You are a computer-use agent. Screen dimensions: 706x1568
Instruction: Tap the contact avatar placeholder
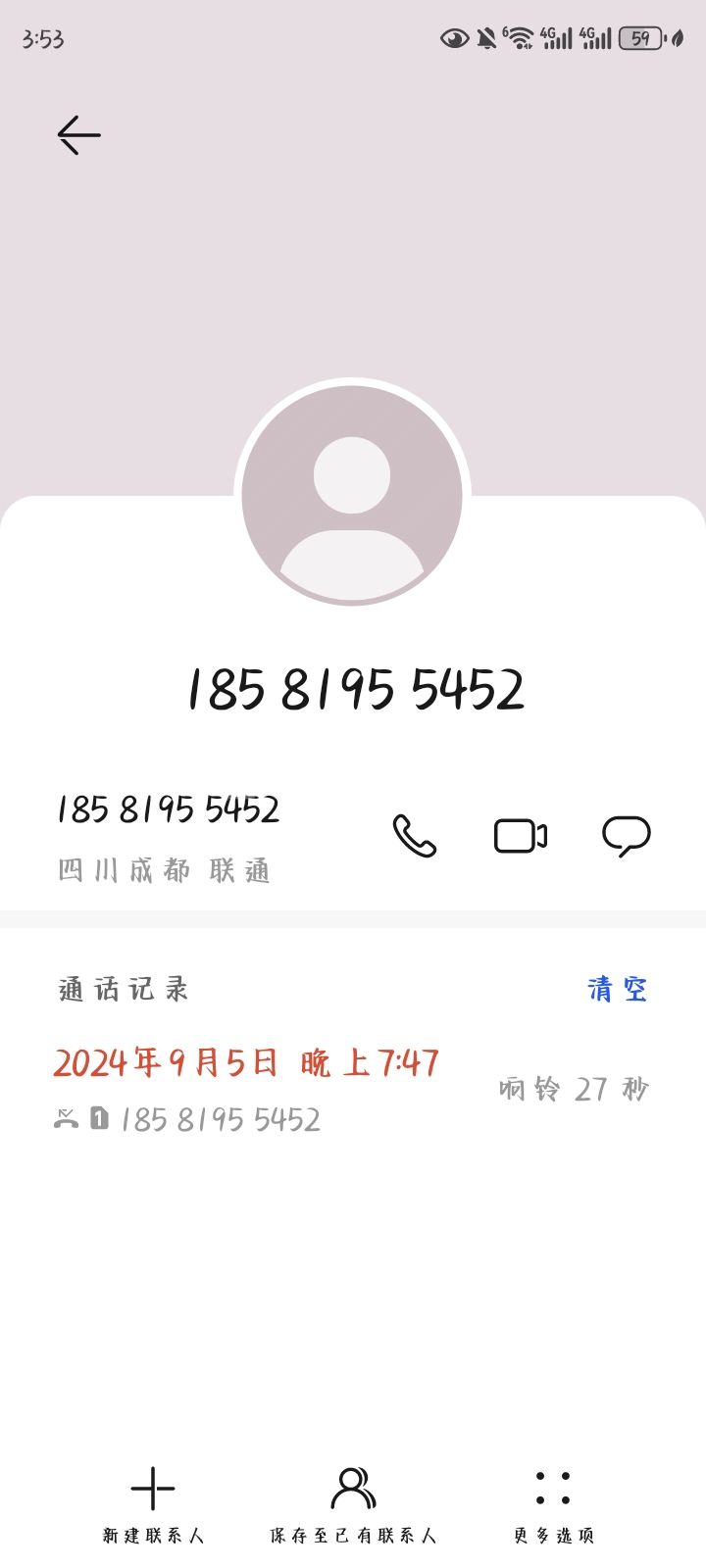coord(352,495)
